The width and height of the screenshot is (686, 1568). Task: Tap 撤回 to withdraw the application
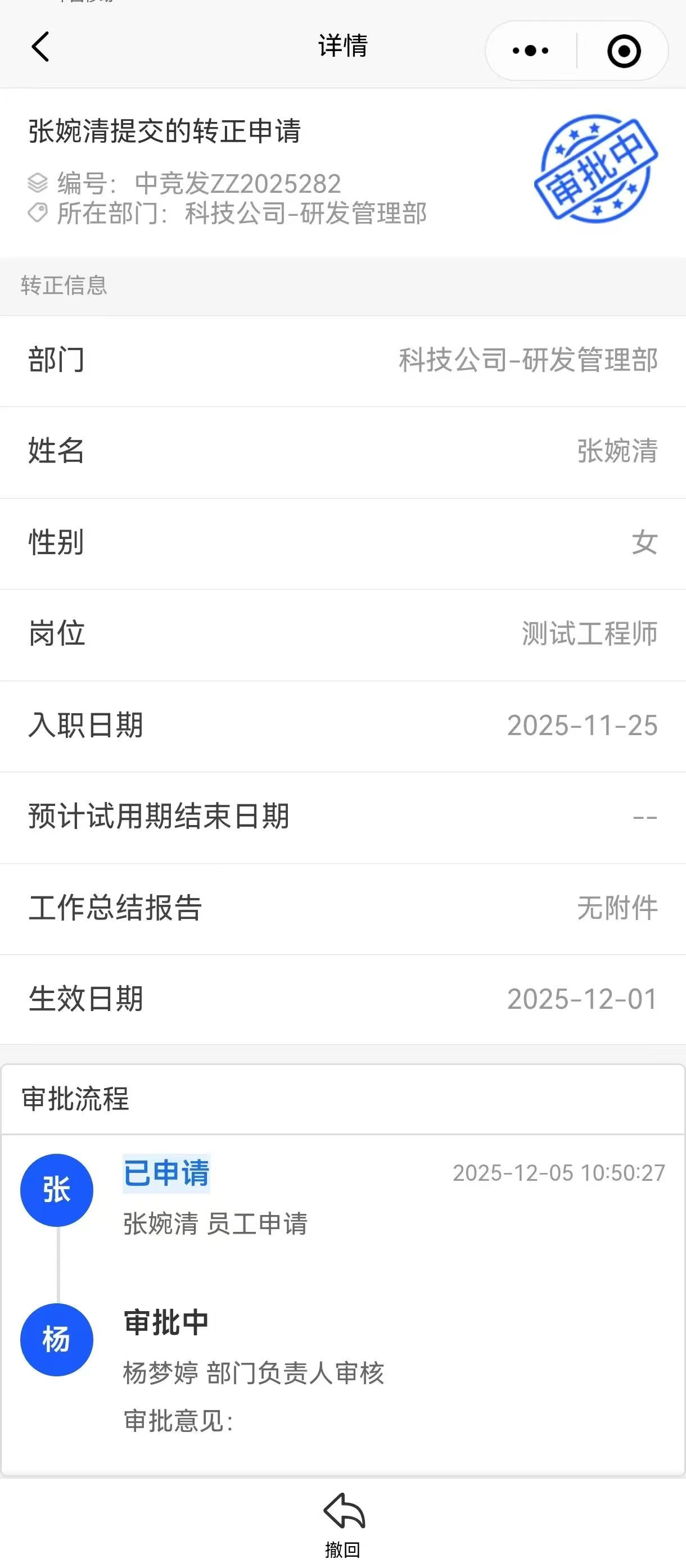click(343, 1523)
